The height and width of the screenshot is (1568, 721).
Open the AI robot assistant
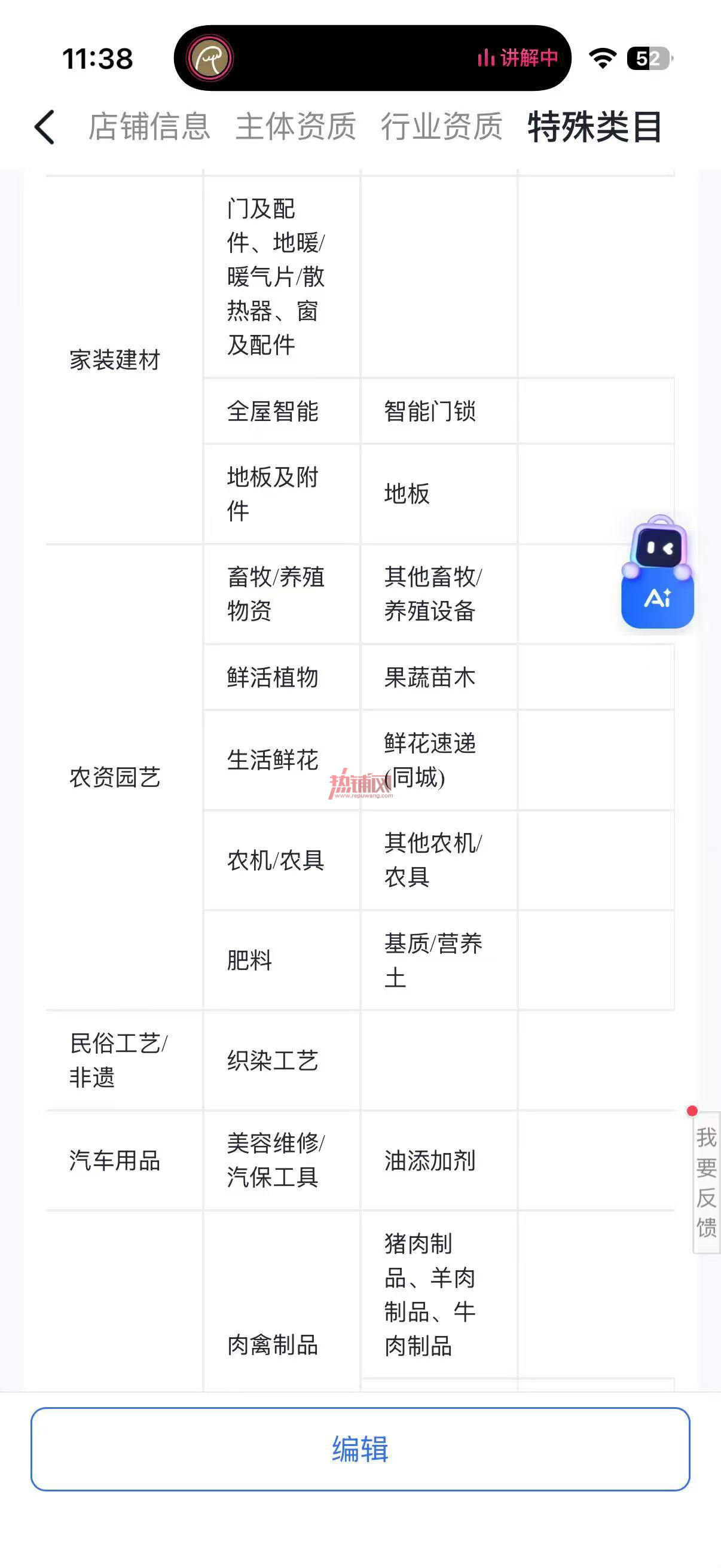click(x=658, y=572)
